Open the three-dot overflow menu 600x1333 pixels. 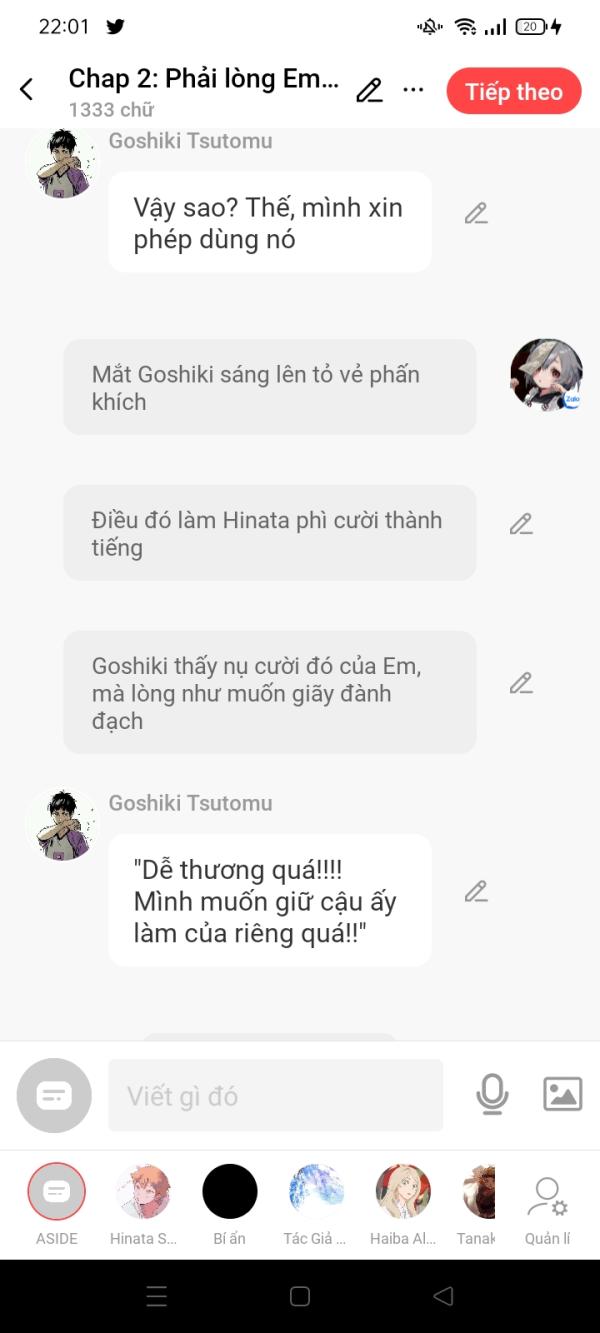[413, 90]
